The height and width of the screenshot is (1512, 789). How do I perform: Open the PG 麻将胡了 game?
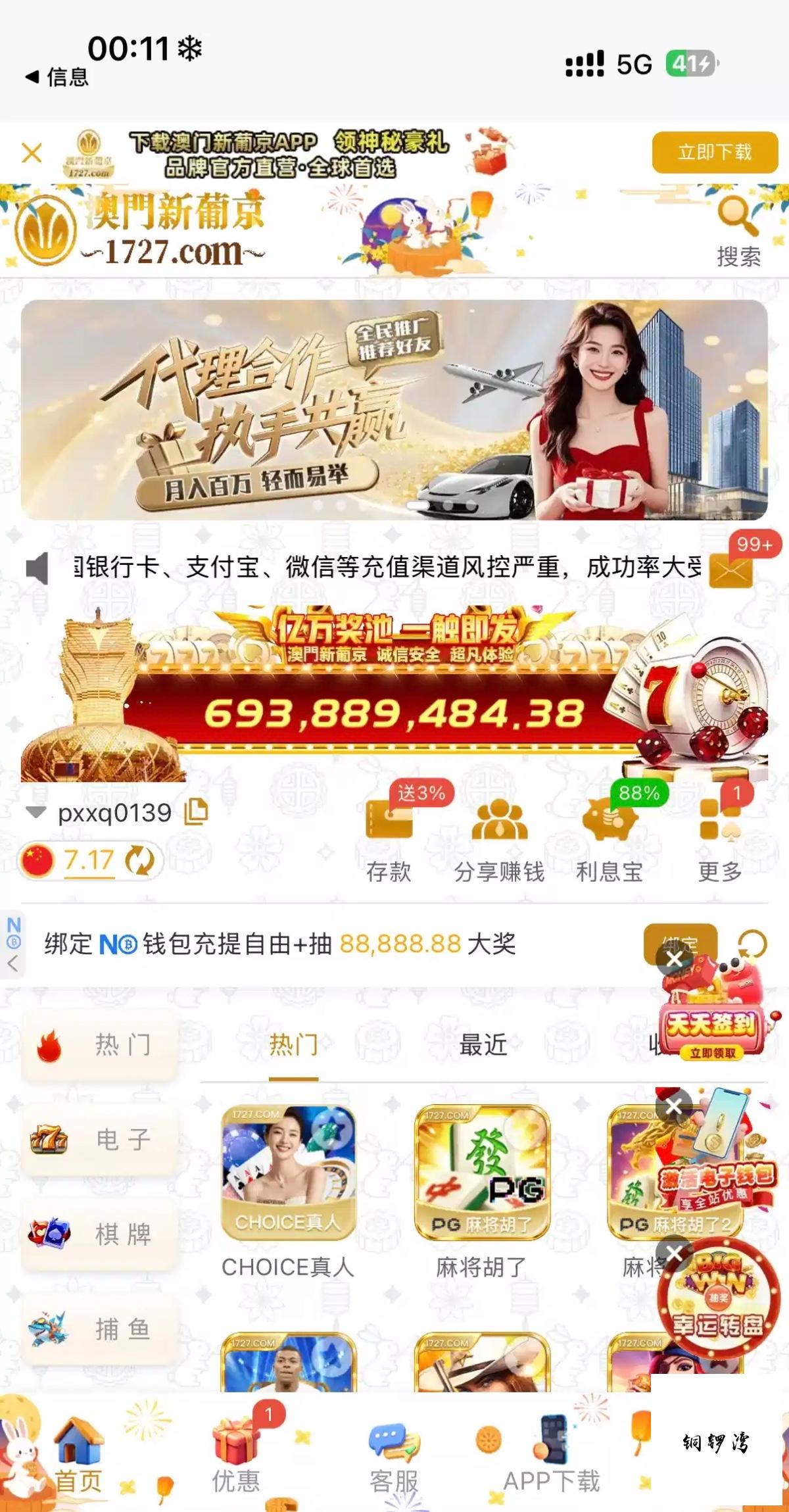482,1190
